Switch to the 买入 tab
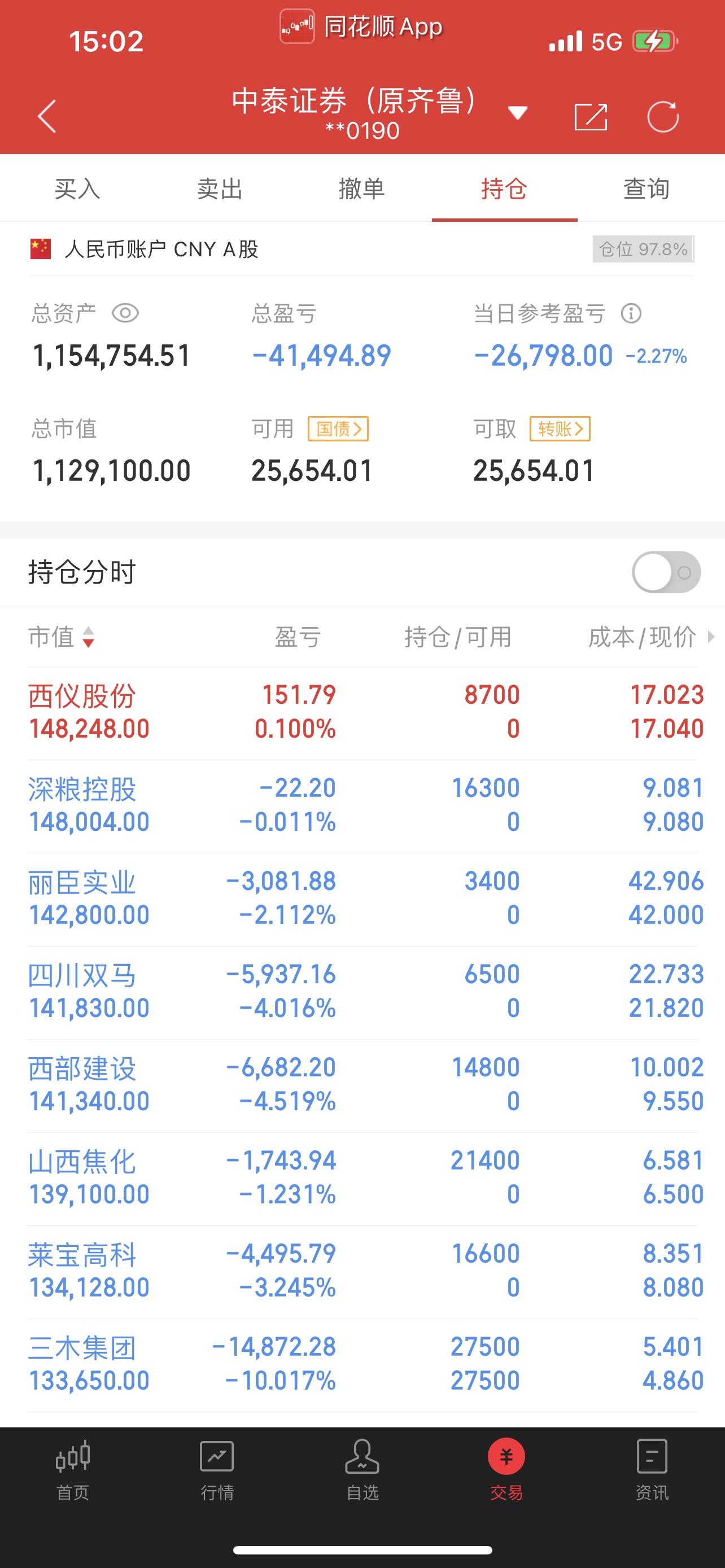The height and width of the screenshot is (1568, 725). 77,189
